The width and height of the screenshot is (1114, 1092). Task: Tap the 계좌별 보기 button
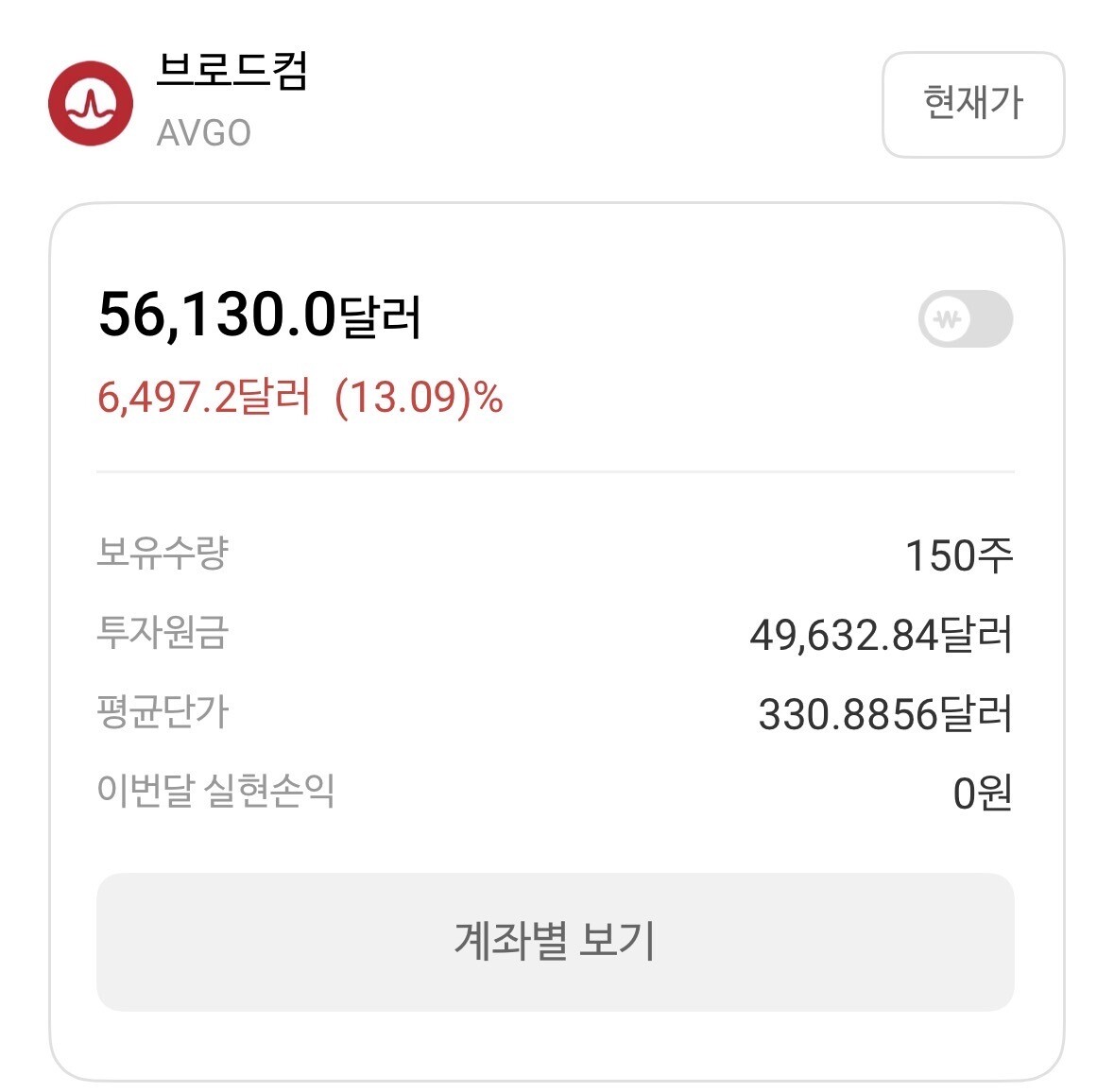555,942
